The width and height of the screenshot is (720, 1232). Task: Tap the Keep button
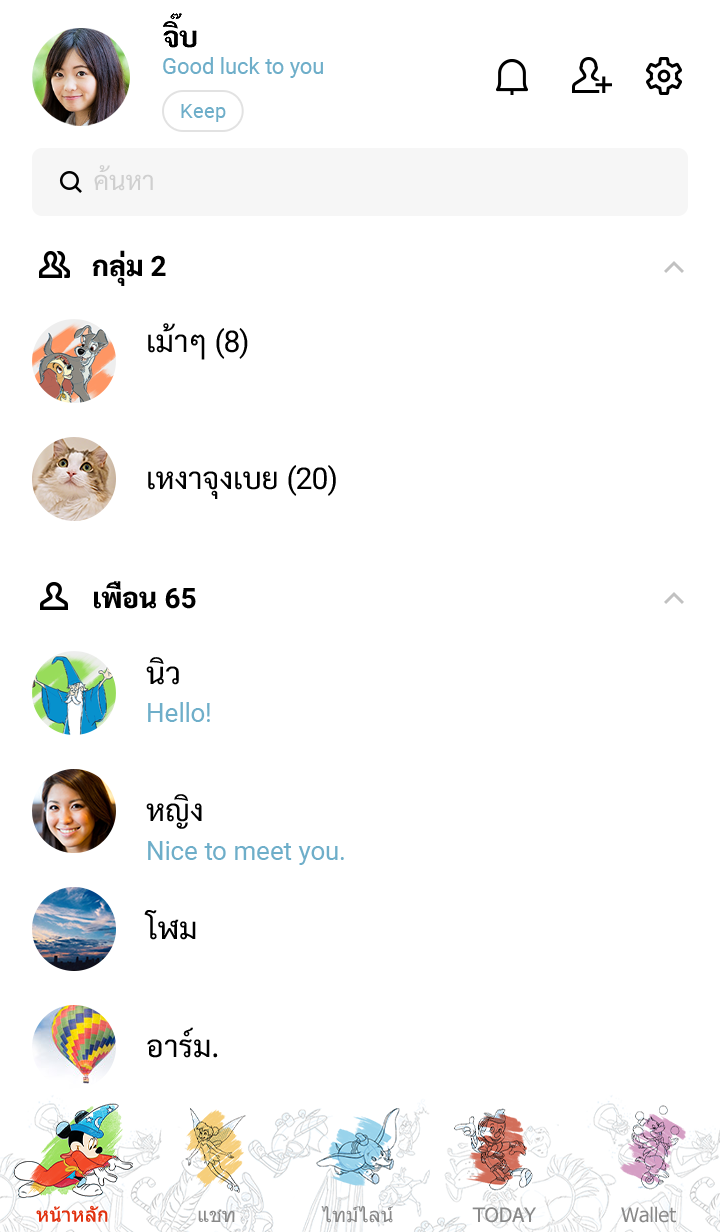click(x=203, y=111)
